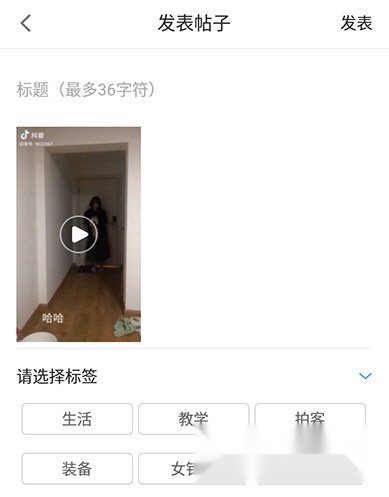Tap 发表 to publish the post
The width and height of the screenshot is (389, 497).
[x=356, y=23]
